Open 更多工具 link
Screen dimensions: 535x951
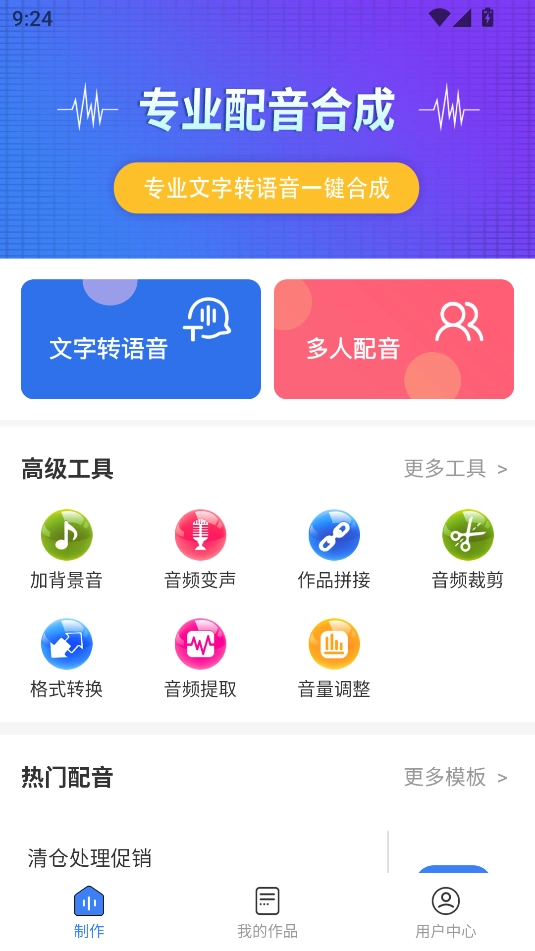click(456, 469)
